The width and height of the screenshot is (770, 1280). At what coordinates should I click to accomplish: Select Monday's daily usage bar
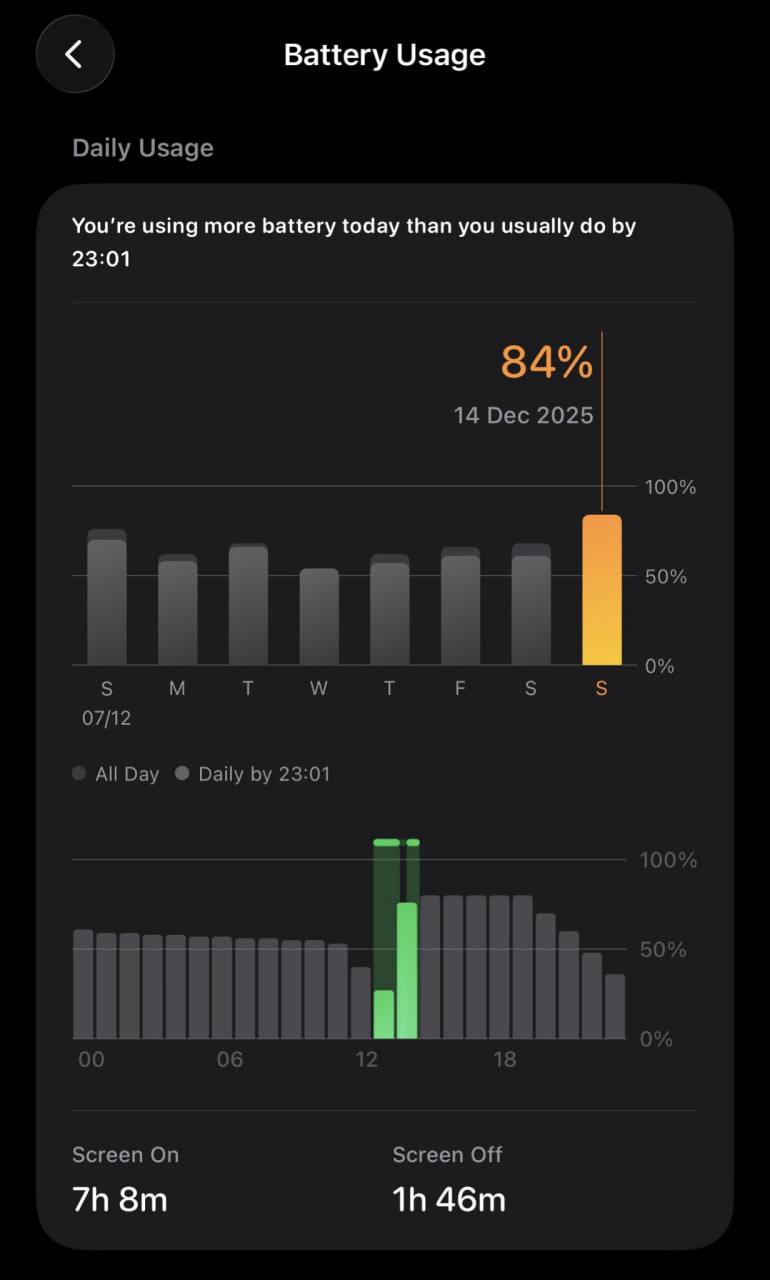[178, 612]
